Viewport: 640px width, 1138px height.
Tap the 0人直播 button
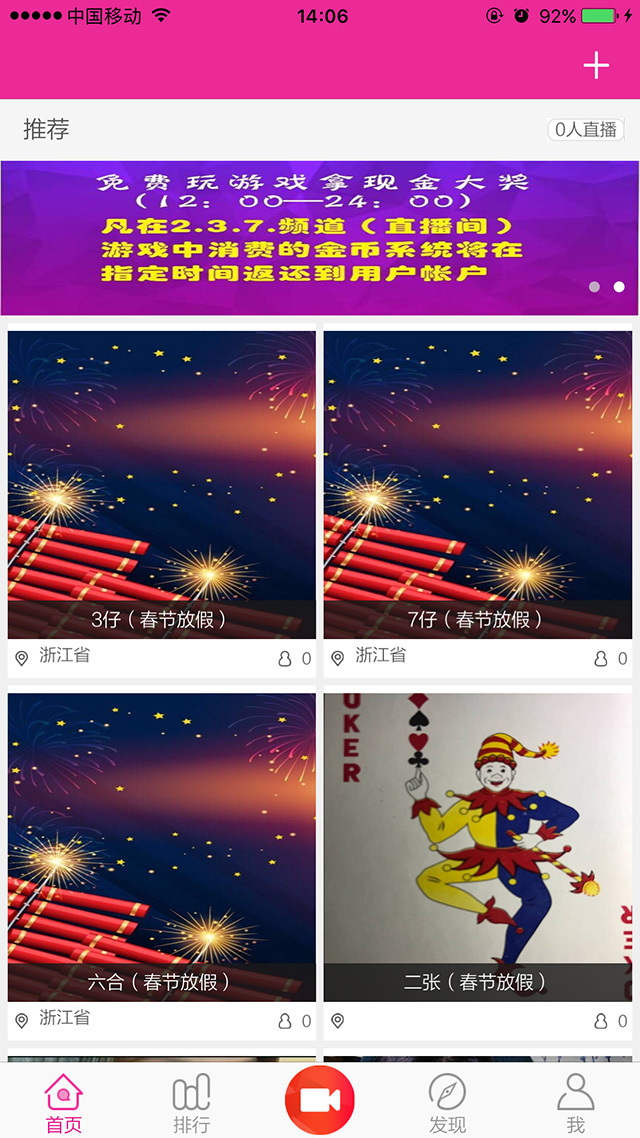pos(586,130)
